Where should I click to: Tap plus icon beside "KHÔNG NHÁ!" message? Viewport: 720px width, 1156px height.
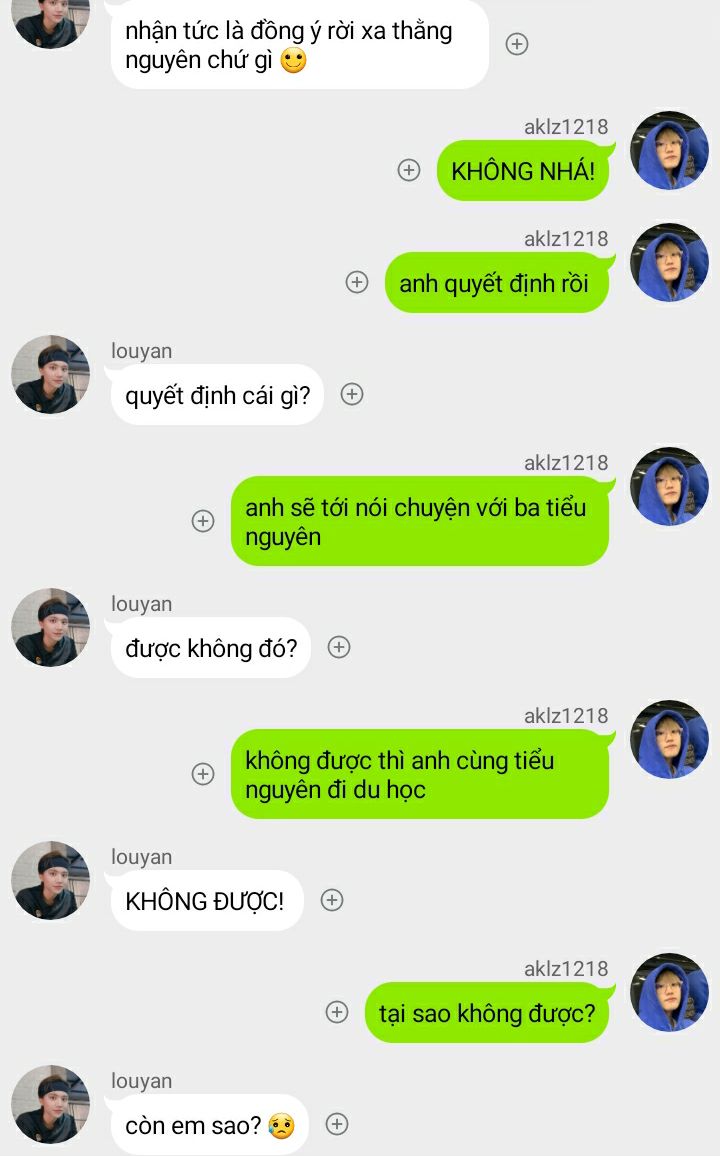pos(409,170)
